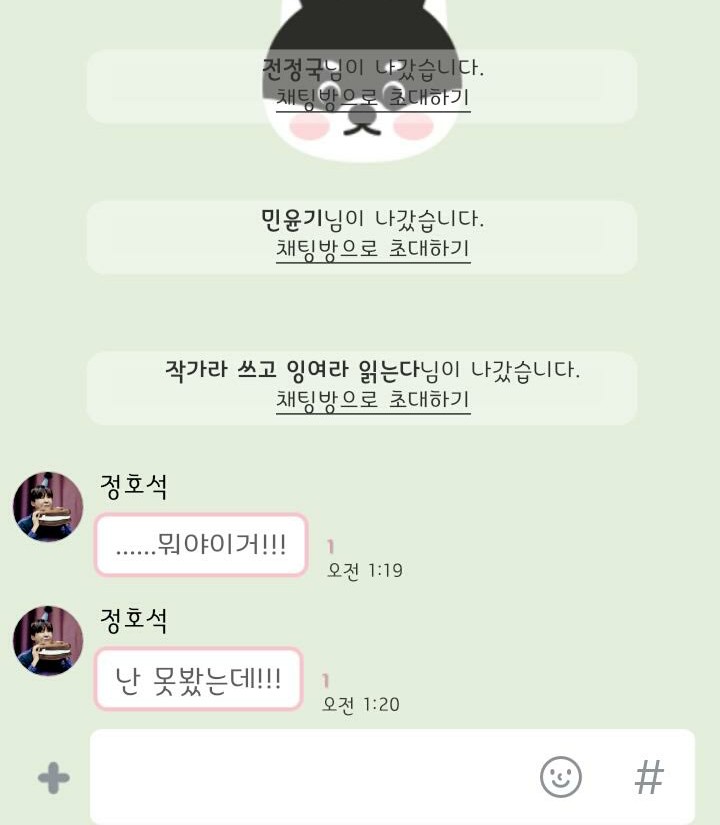Screen dimensions: 720x825
Task: Open the hashtag search
Action: 650,777
